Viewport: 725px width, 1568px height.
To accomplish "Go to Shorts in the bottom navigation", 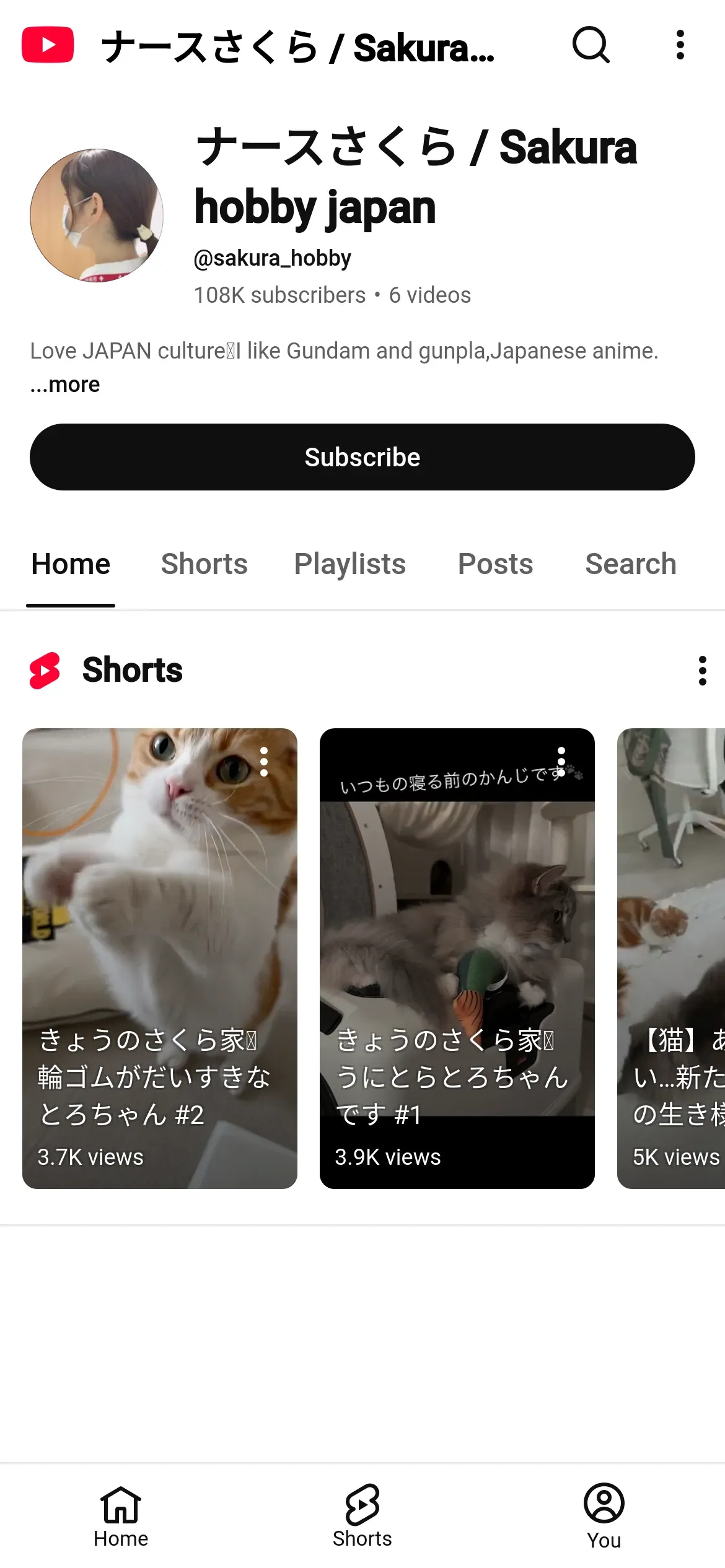I will coord(362,1516).
